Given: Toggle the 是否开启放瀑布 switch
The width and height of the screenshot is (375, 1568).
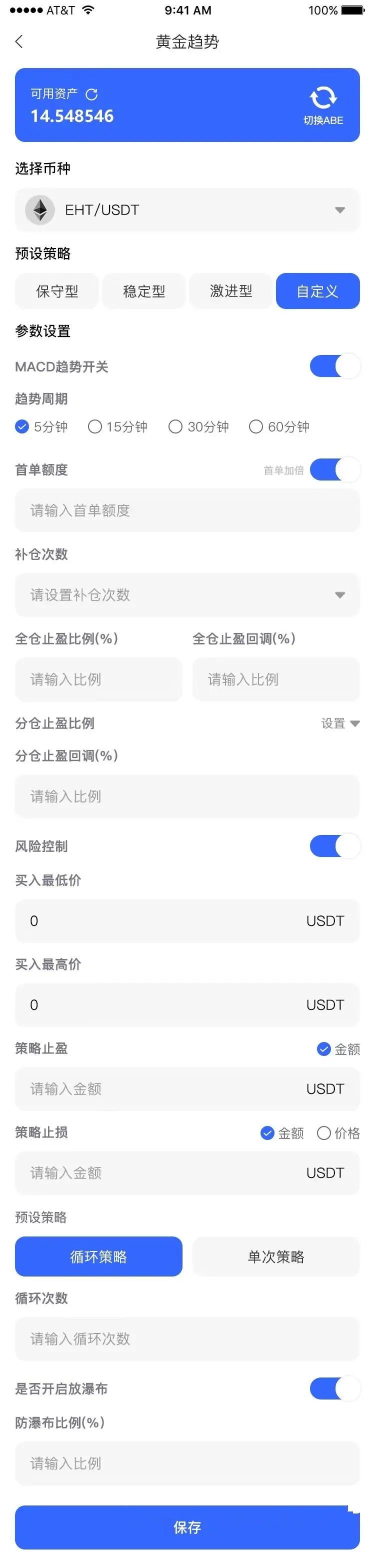Looking at the screenshot, I should click(334, 1388).
